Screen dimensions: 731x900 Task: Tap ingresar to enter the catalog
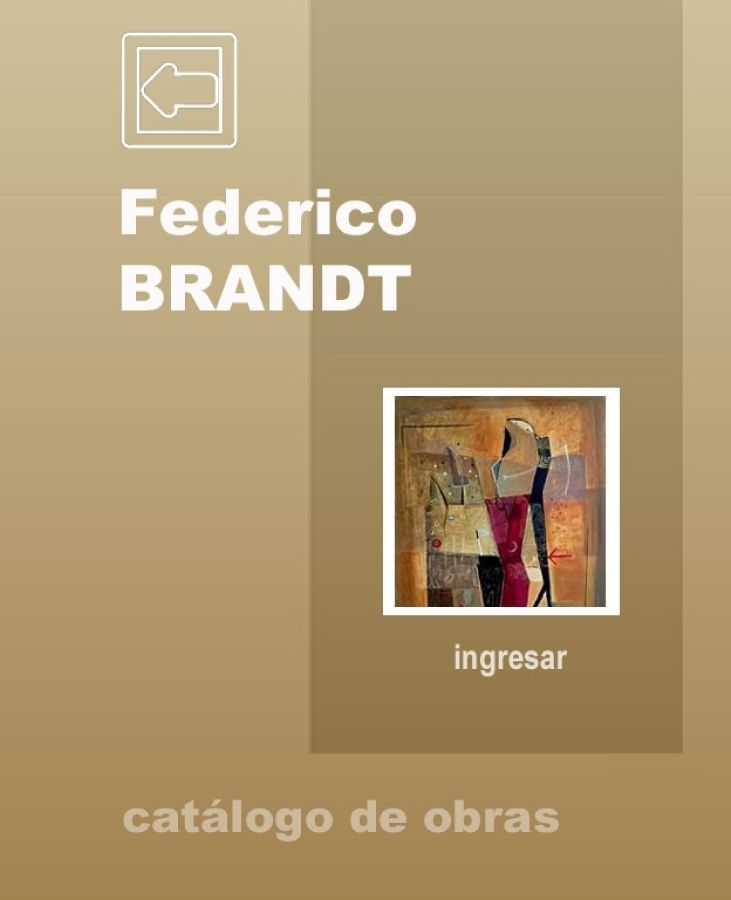[510, 659]
